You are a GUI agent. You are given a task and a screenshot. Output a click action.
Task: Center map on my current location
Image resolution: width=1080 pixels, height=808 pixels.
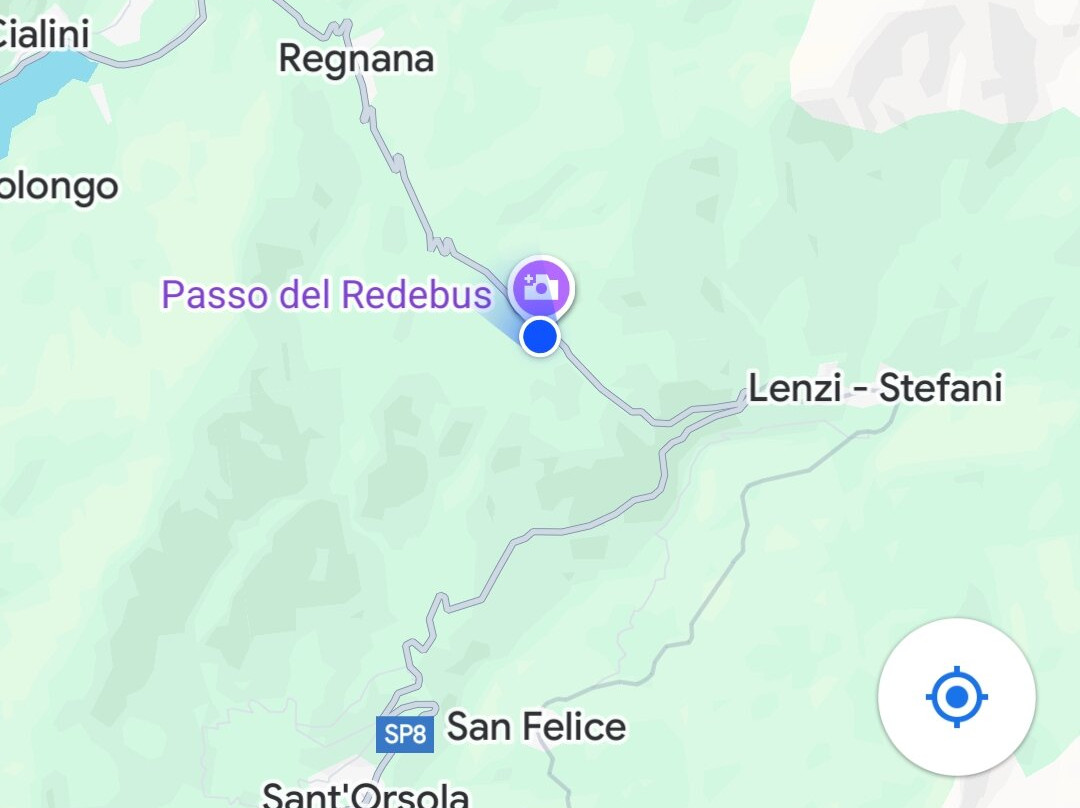pos(956,696)
